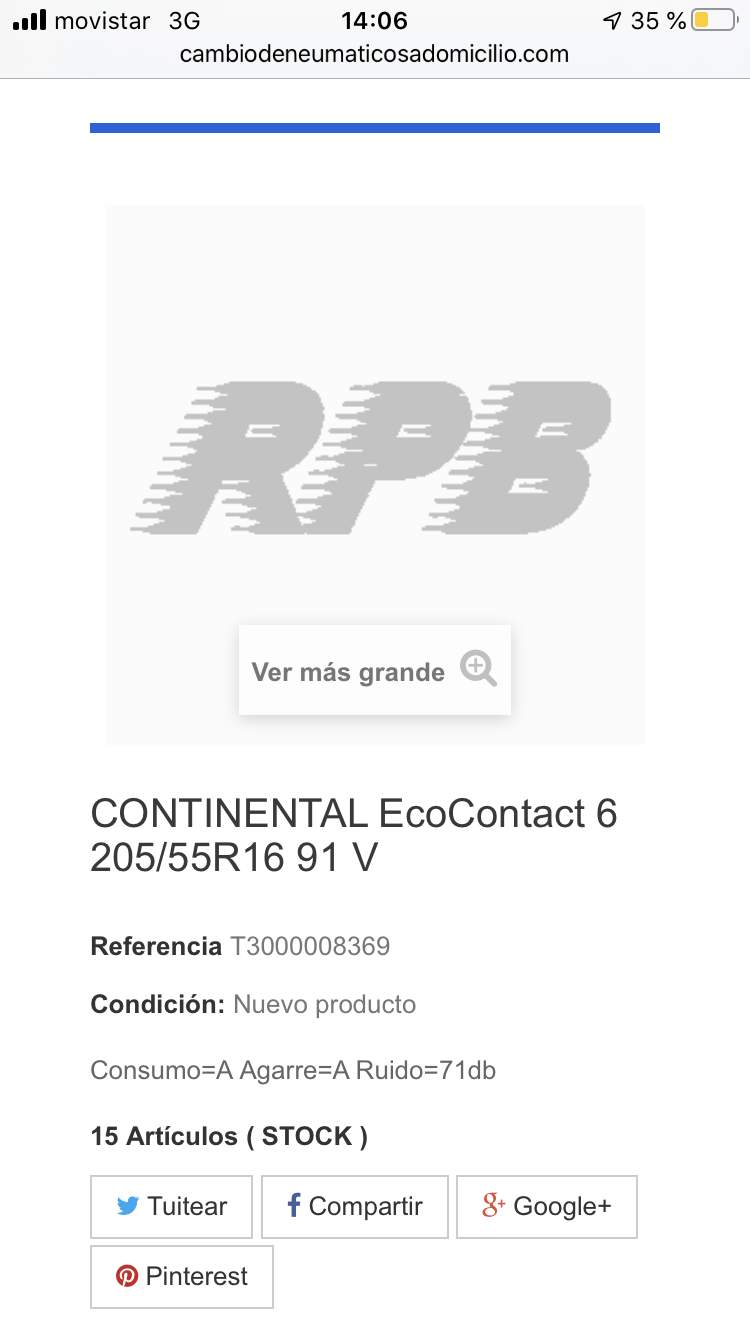
Task: Tap the Ver más grande zoom button
Action: click(x=374, y=670)
